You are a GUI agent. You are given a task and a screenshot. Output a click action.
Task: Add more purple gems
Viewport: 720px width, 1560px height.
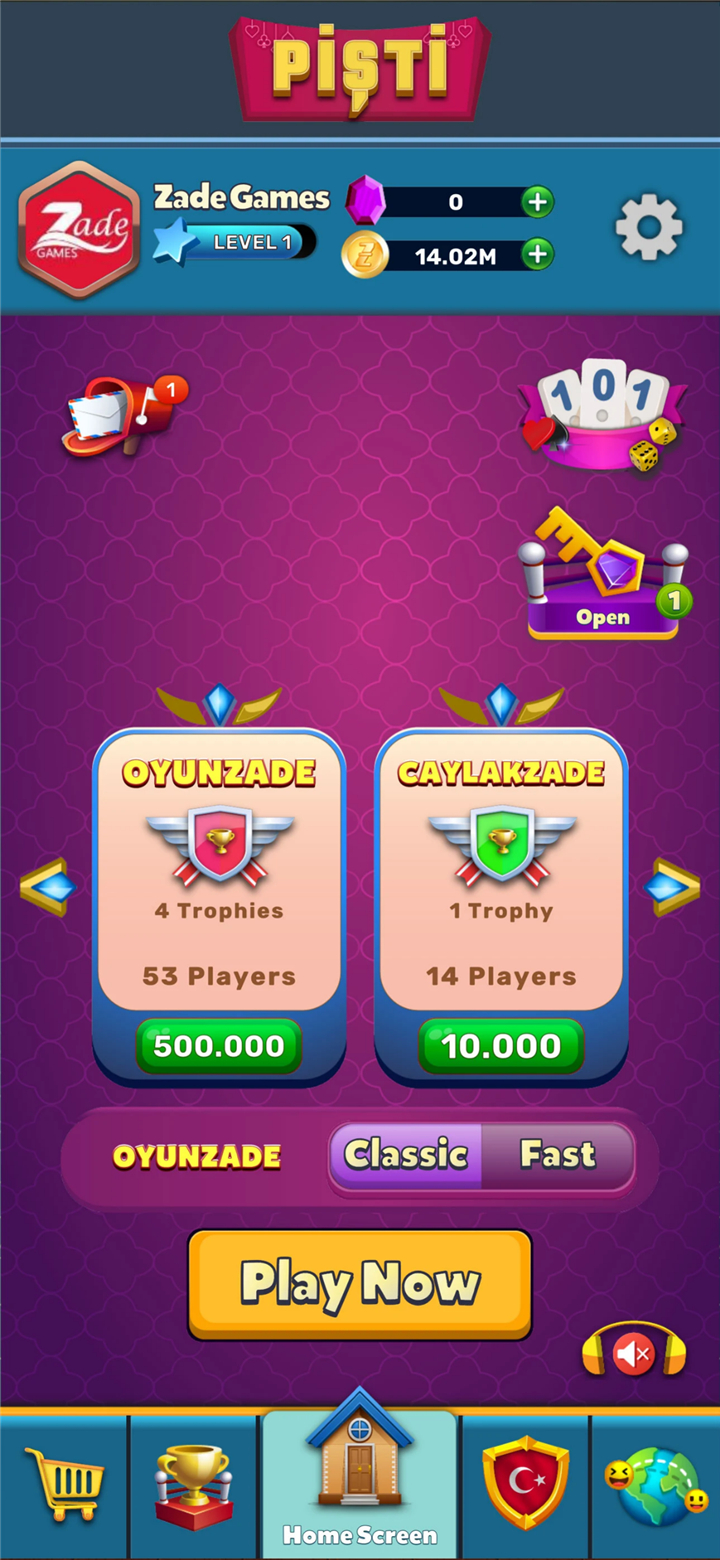(x=537, y=202)
